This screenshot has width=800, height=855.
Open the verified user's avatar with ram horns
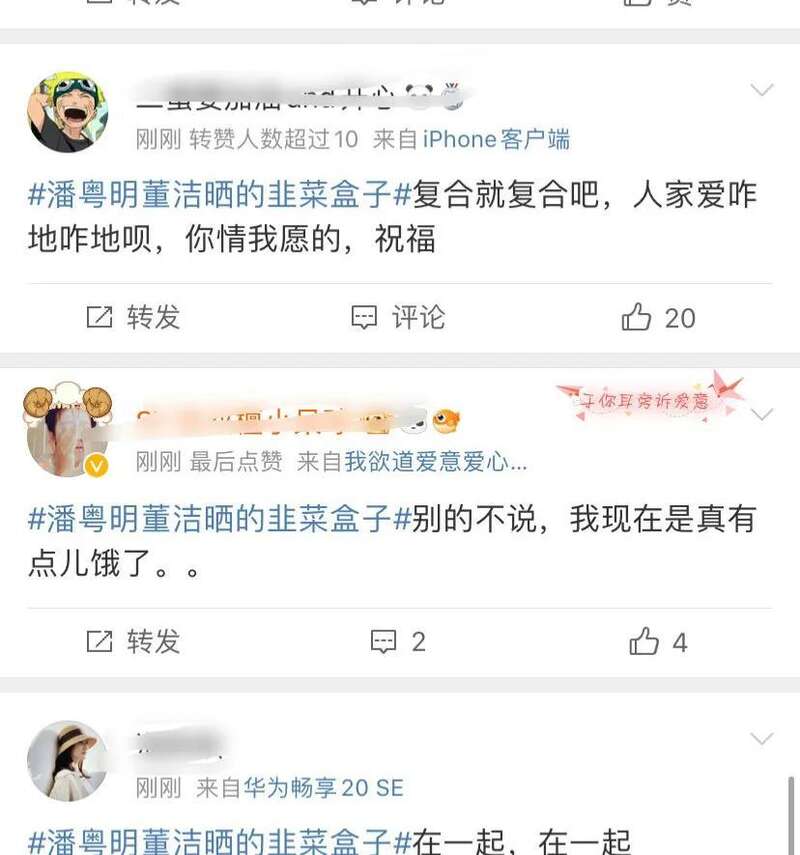point(67,430)
